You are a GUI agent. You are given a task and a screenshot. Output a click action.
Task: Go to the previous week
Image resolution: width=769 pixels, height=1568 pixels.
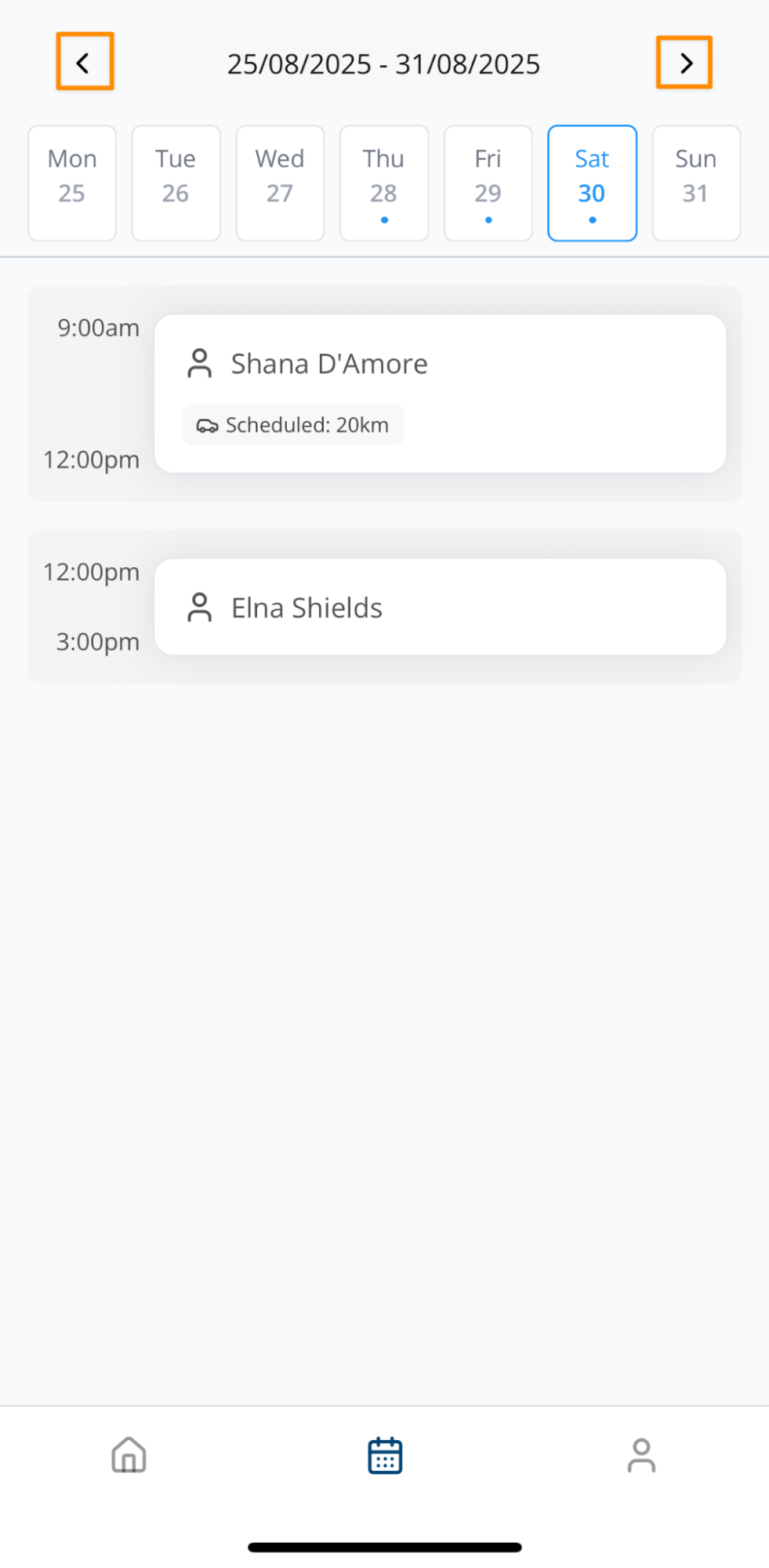point(85,62)
